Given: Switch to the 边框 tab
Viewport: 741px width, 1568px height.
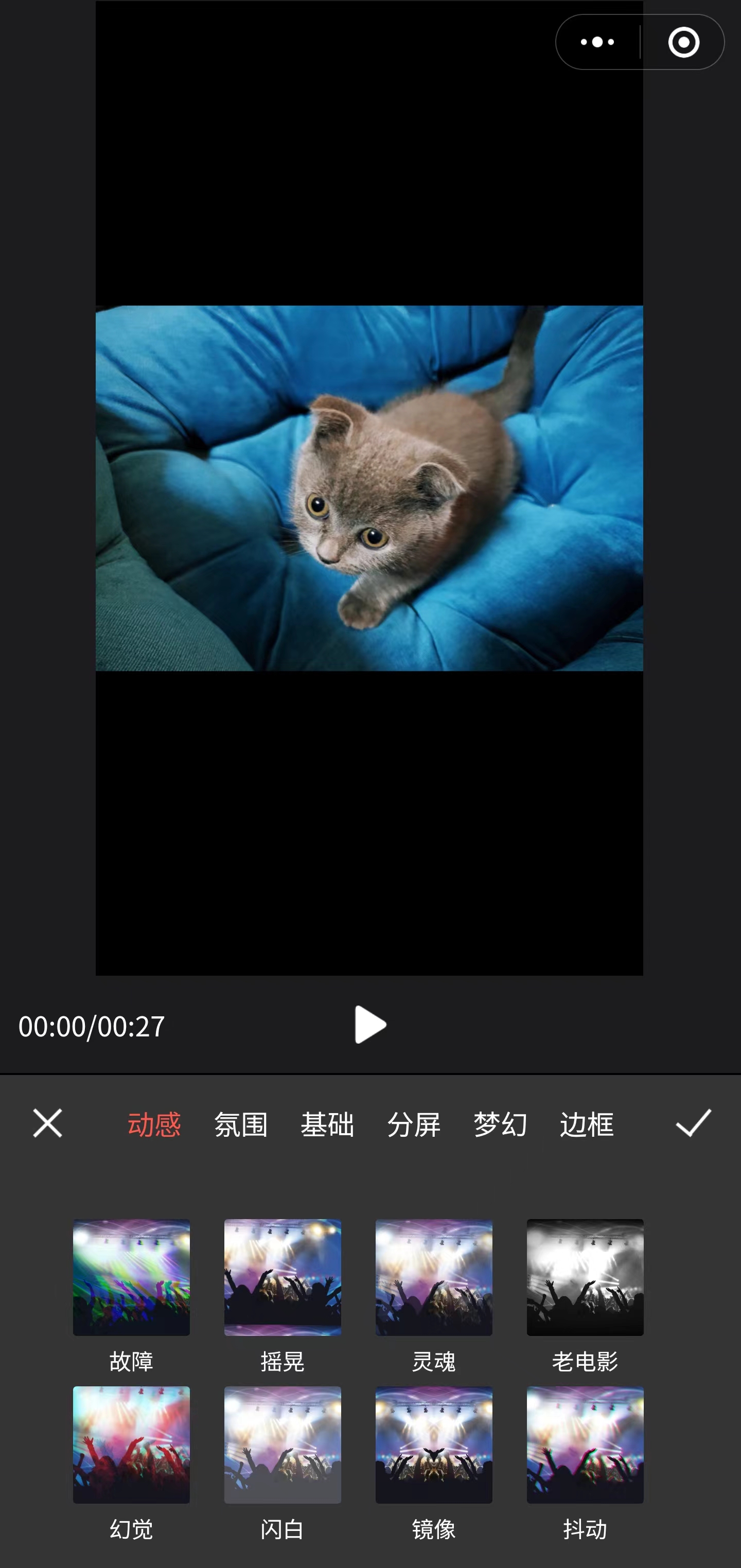Looking at the screenshot, I should [586, 1124].
